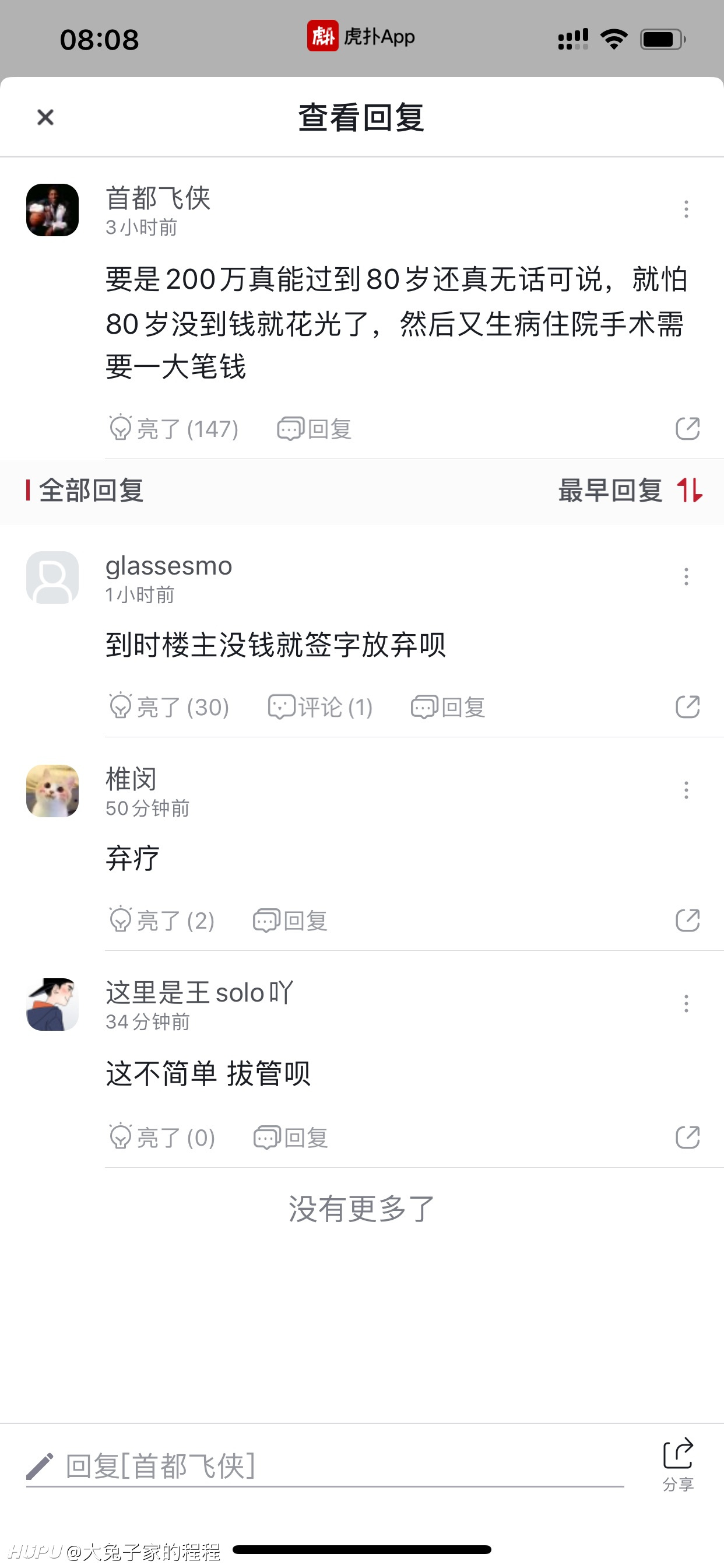Light up 这里是王solo吖's reply

click(x=161, y=1137)
